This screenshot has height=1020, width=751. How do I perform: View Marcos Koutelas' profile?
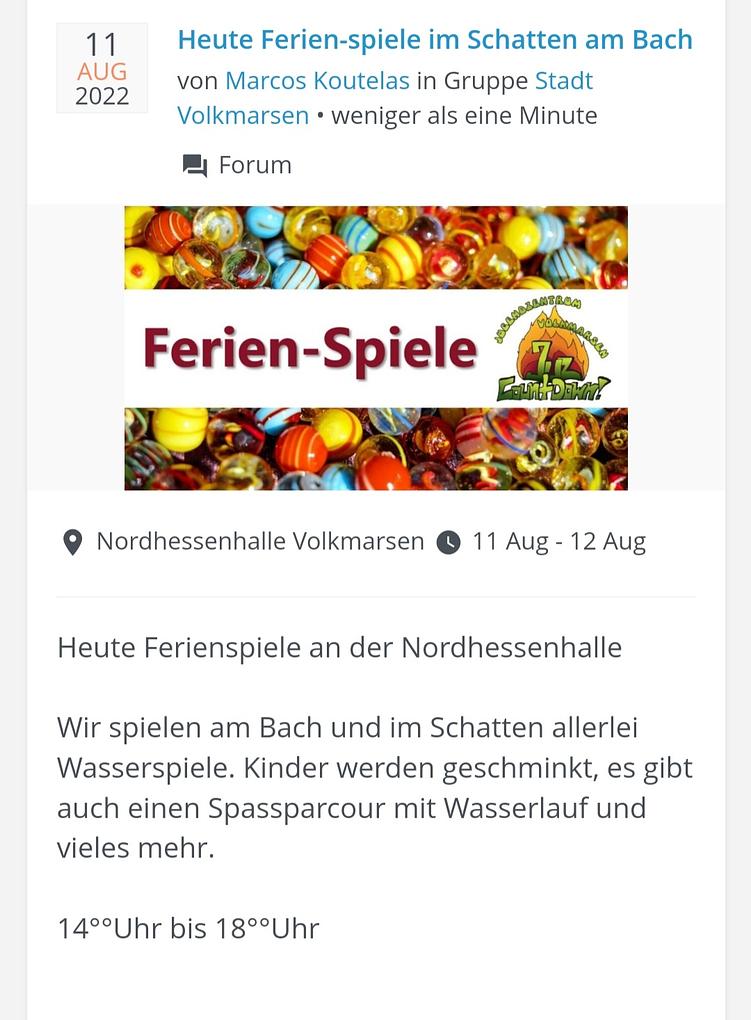pyautogui.click(x=317, y=81)
